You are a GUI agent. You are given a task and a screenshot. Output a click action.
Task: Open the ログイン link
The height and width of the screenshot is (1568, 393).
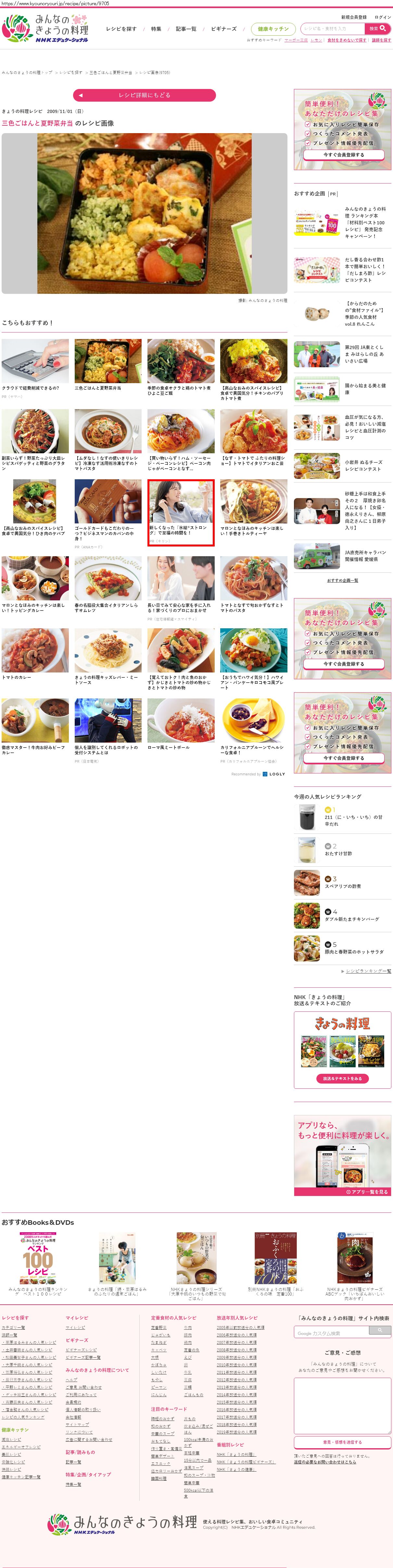pyautogui.click(x=383, y=18)
